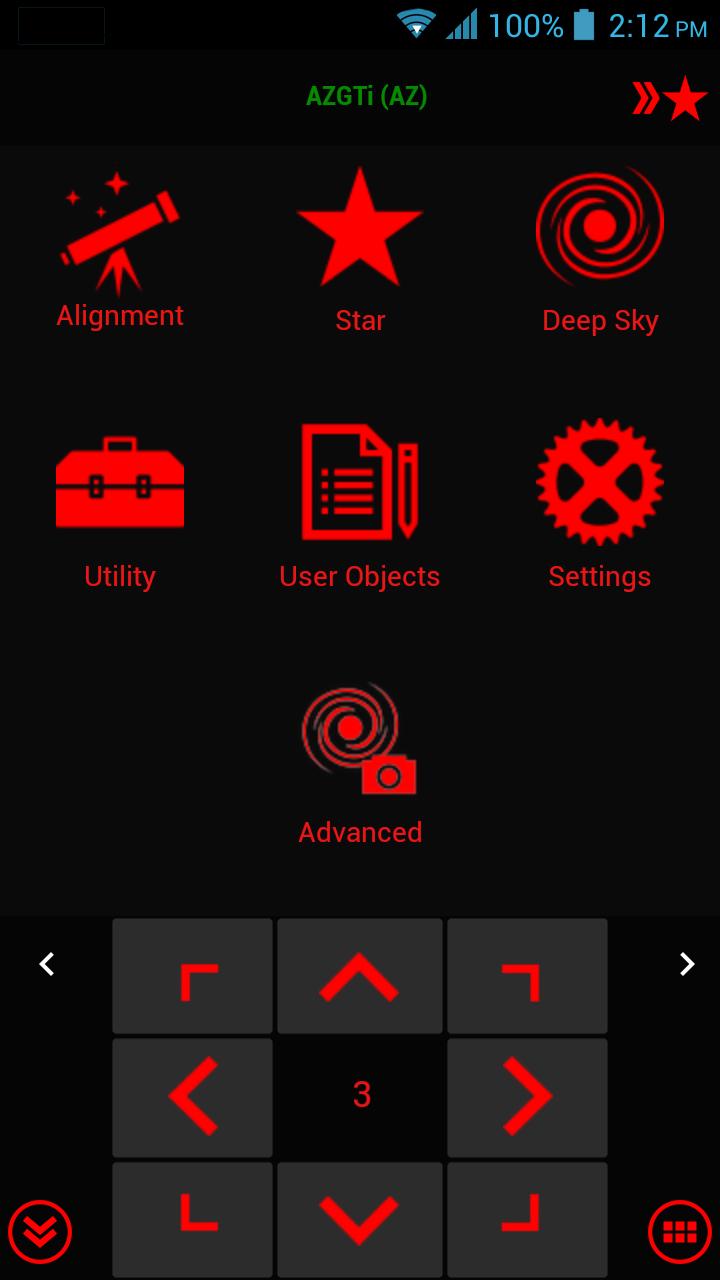Open the Advanced section
This screenshot has height=1280, width=720.
pos(360,765)
